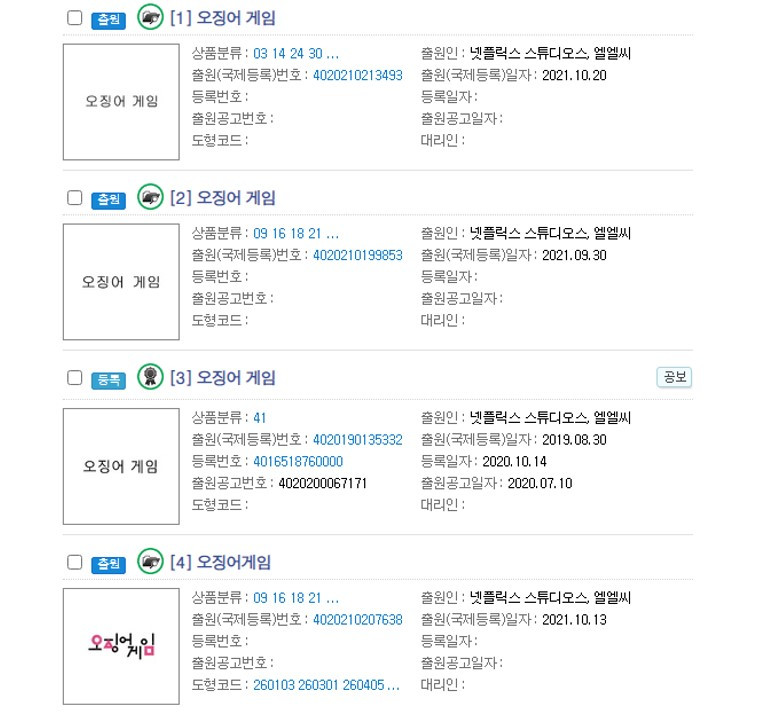Open figure code link 260103 260301 260405
The height and width of the screenshot is (714, 757).
coord(326,685)
